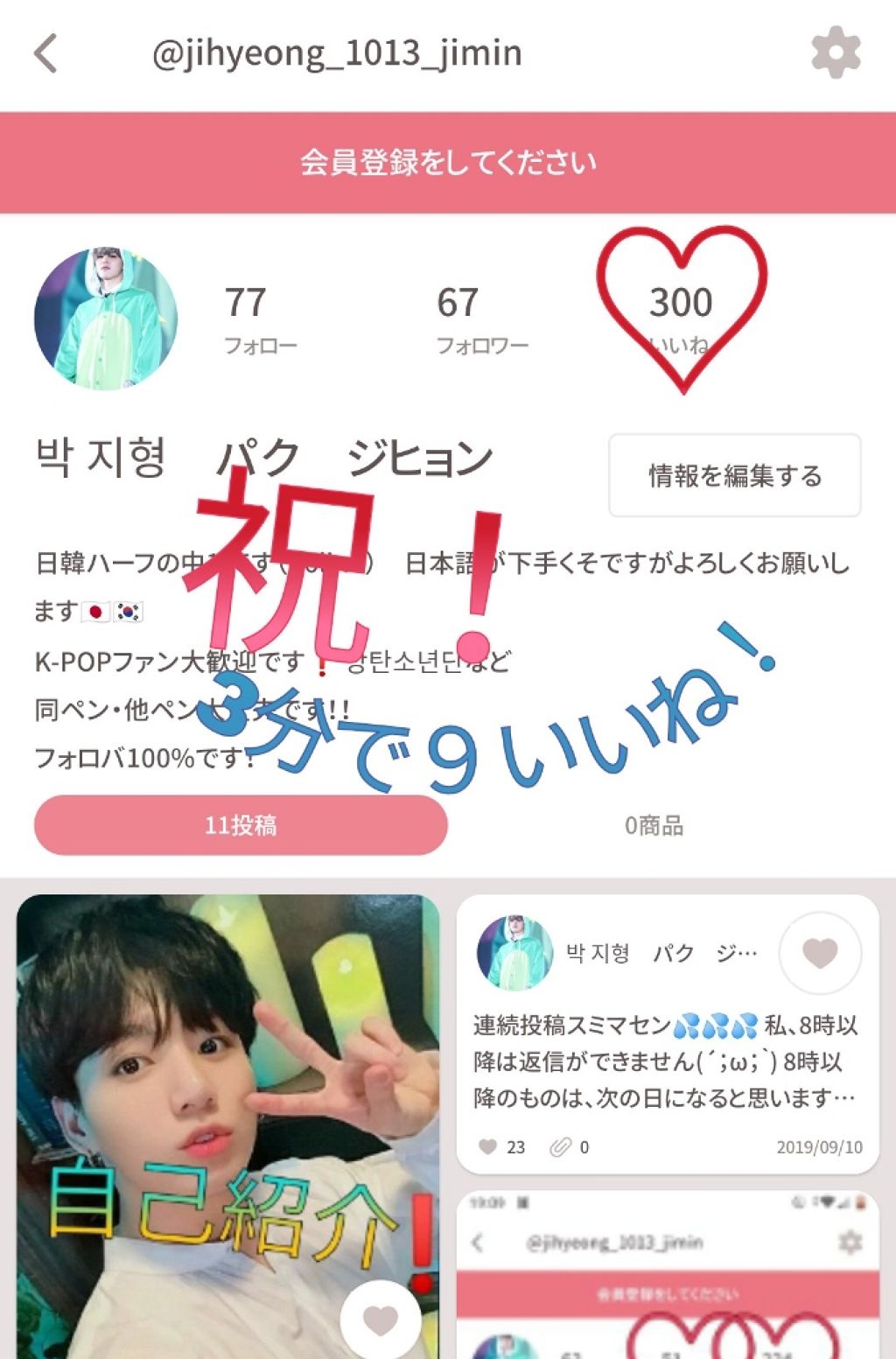Go back using the top-left arrow

46,53
